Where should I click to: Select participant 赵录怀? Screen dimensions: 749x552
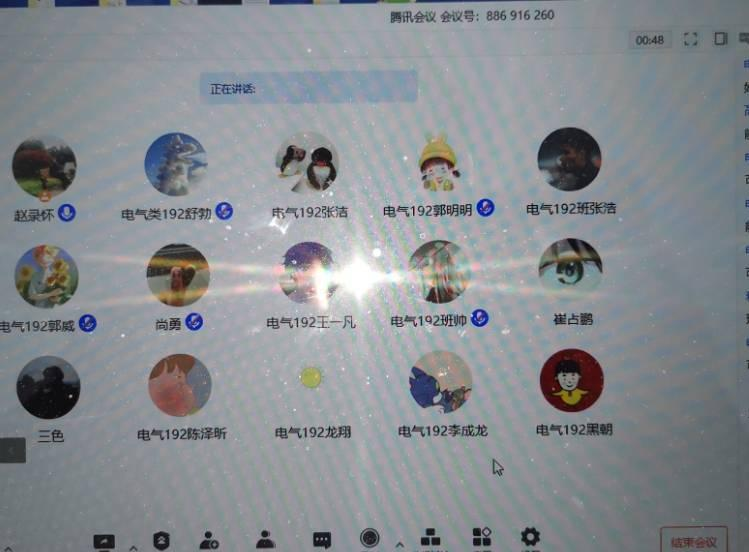tap(44, 168)
